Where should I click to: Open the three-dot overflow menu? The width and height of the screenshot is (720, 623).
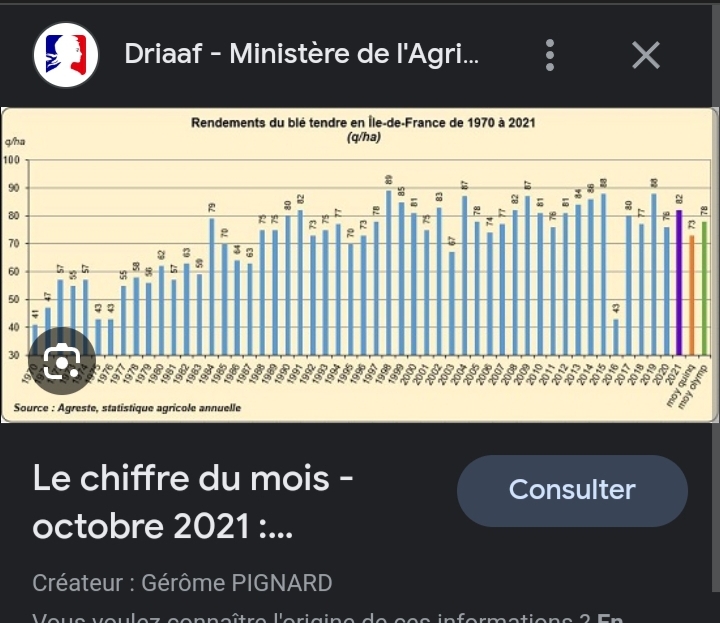(550, 55)
